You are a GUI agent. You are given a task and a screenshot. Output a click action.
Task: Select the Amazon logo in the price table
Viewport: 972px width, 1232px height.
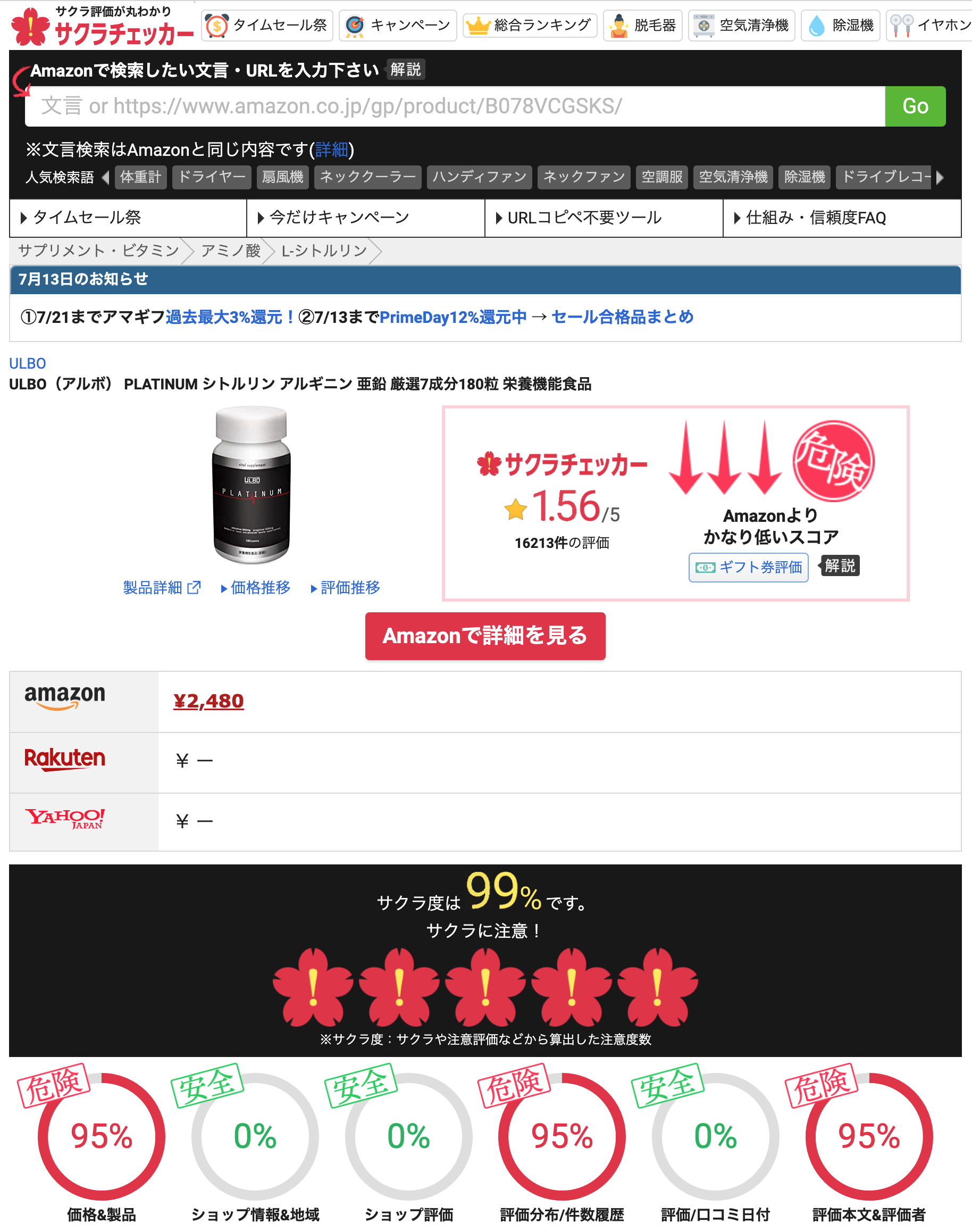(64, 698)
